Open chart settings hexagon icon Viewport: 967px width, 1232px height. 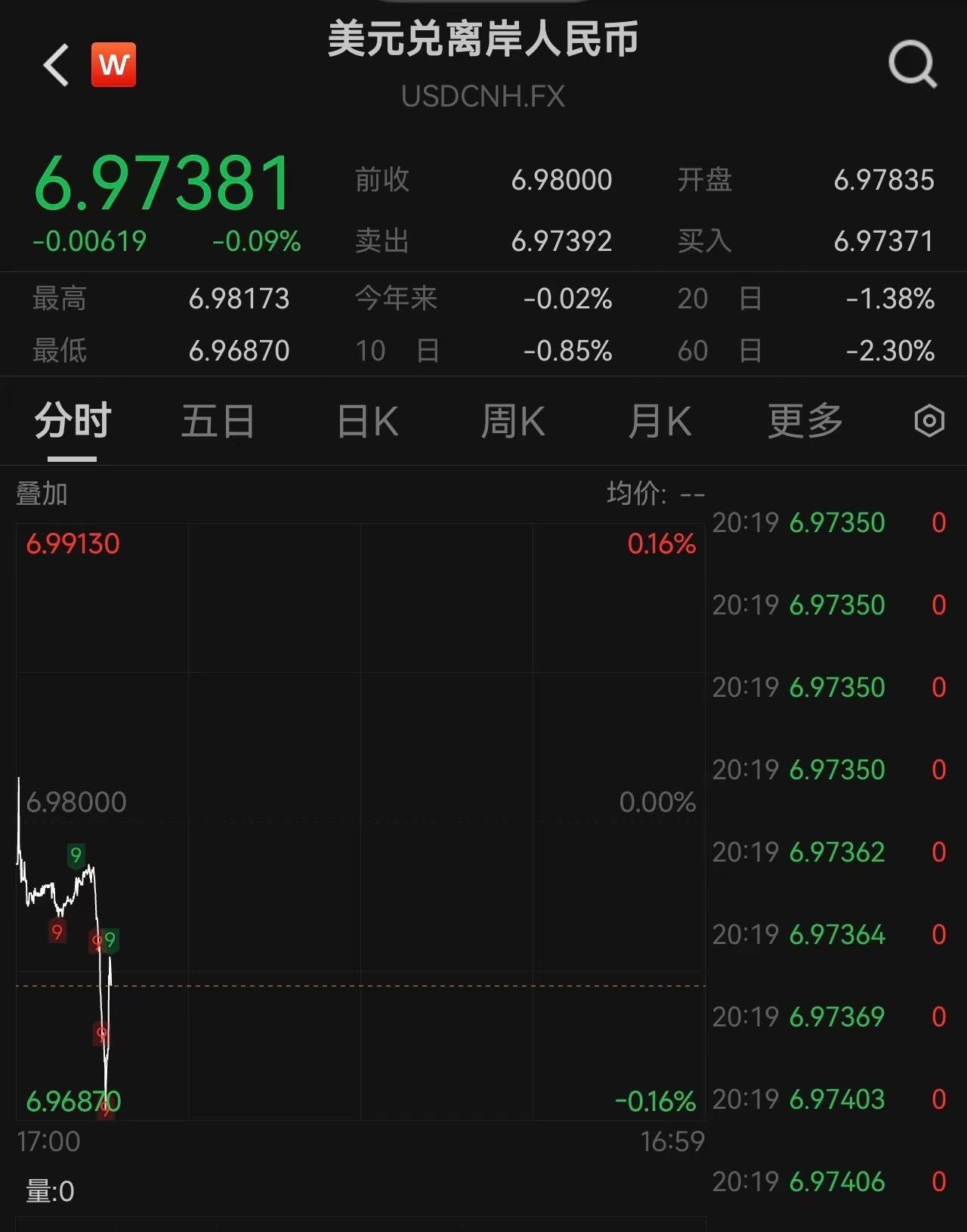(929, 421)
